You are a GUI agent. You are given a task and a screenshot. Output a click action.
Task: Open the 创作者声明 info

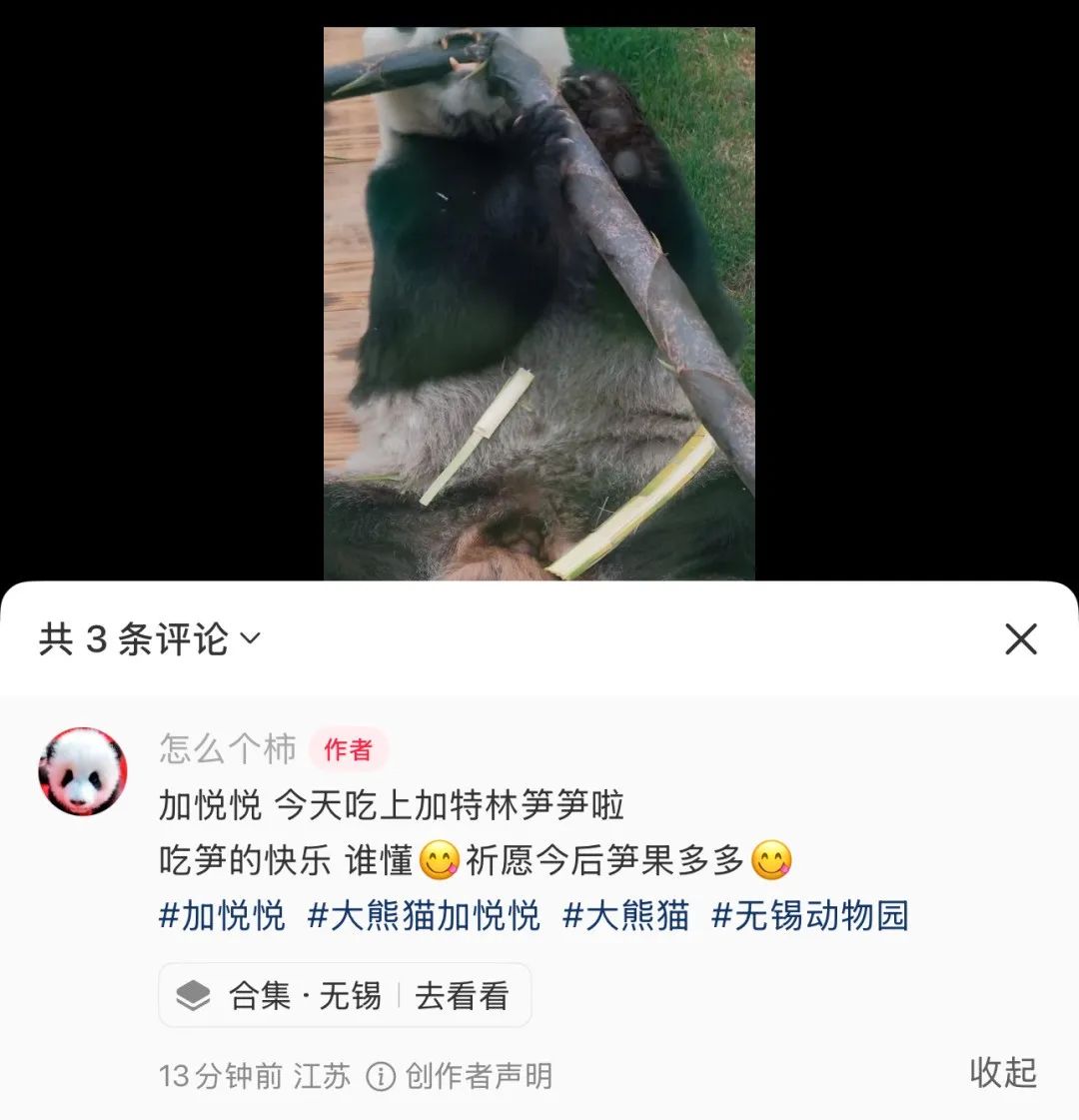click(460, 1076)
